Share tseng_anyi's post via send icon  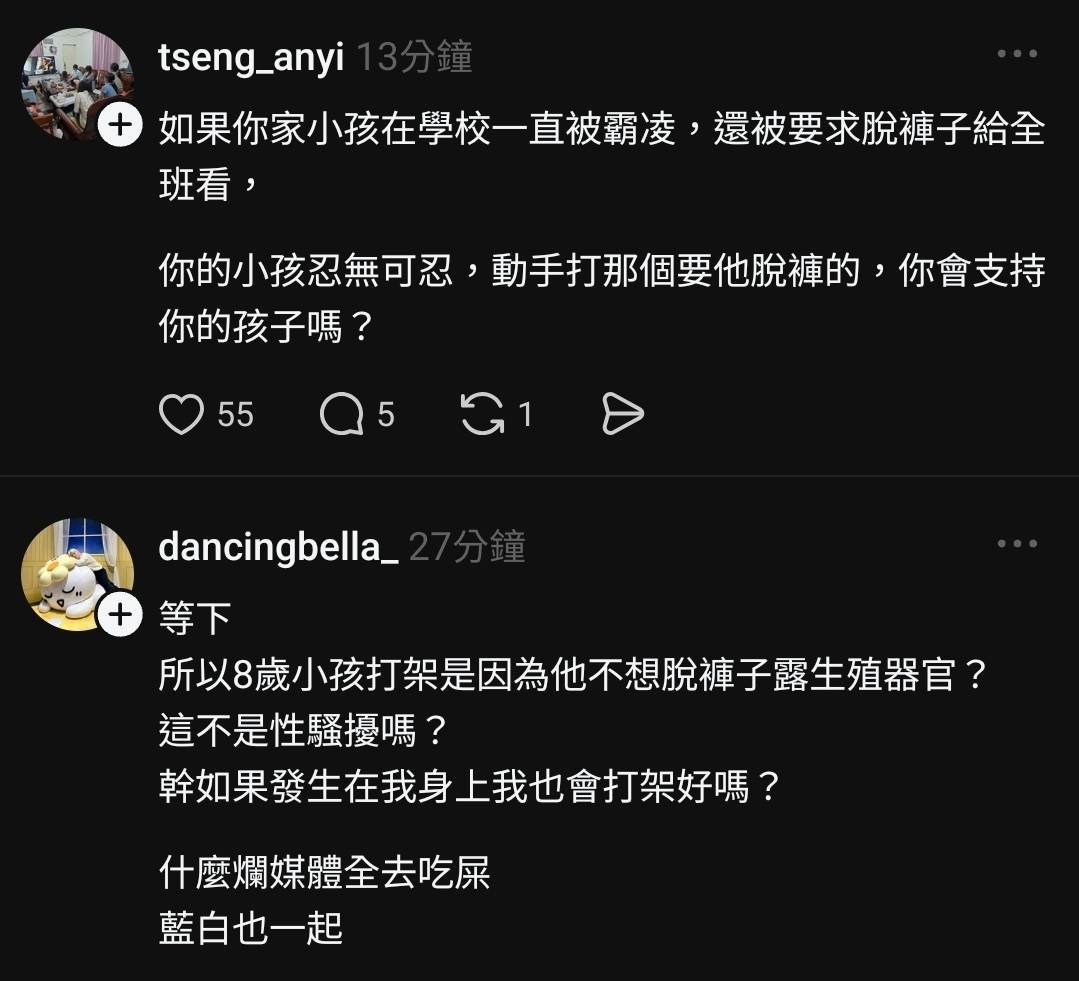(622, 414)
